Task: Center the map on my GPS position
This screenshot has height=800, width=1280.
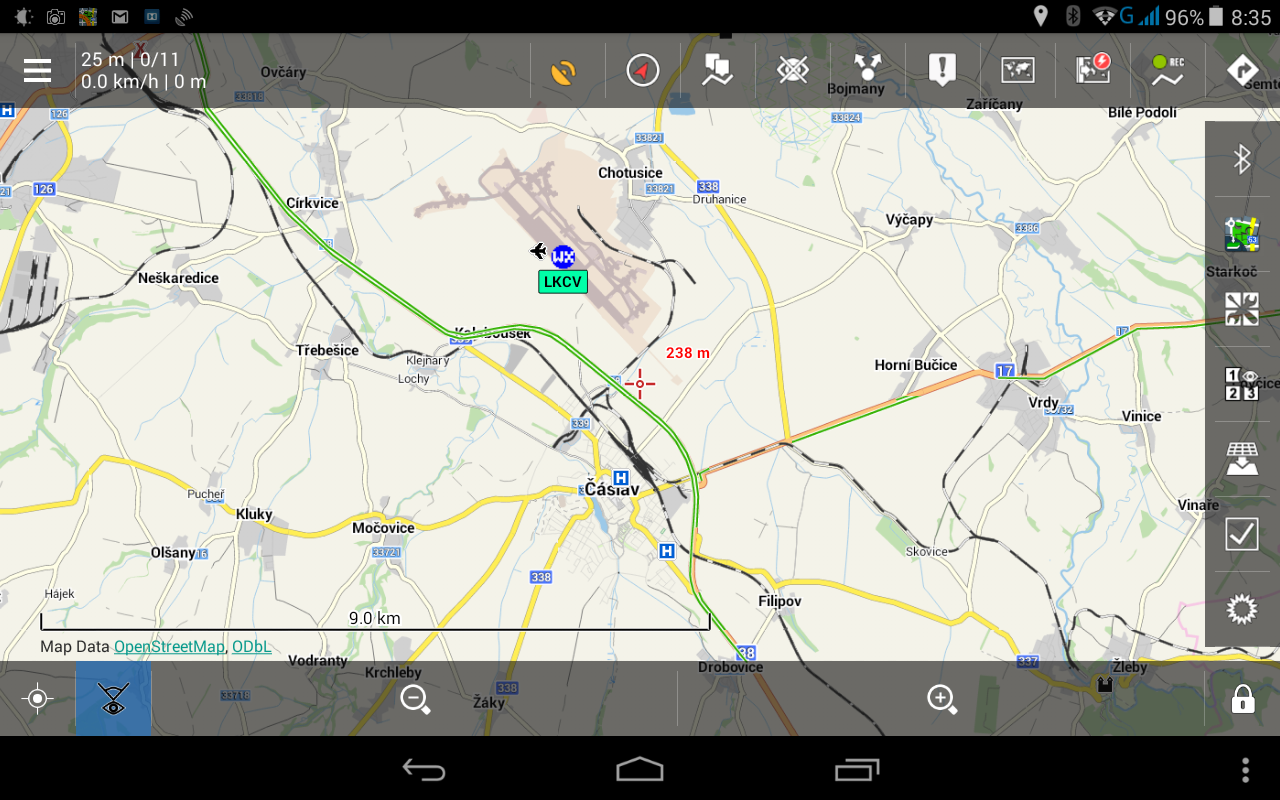Action: click(x=38, y=699)
